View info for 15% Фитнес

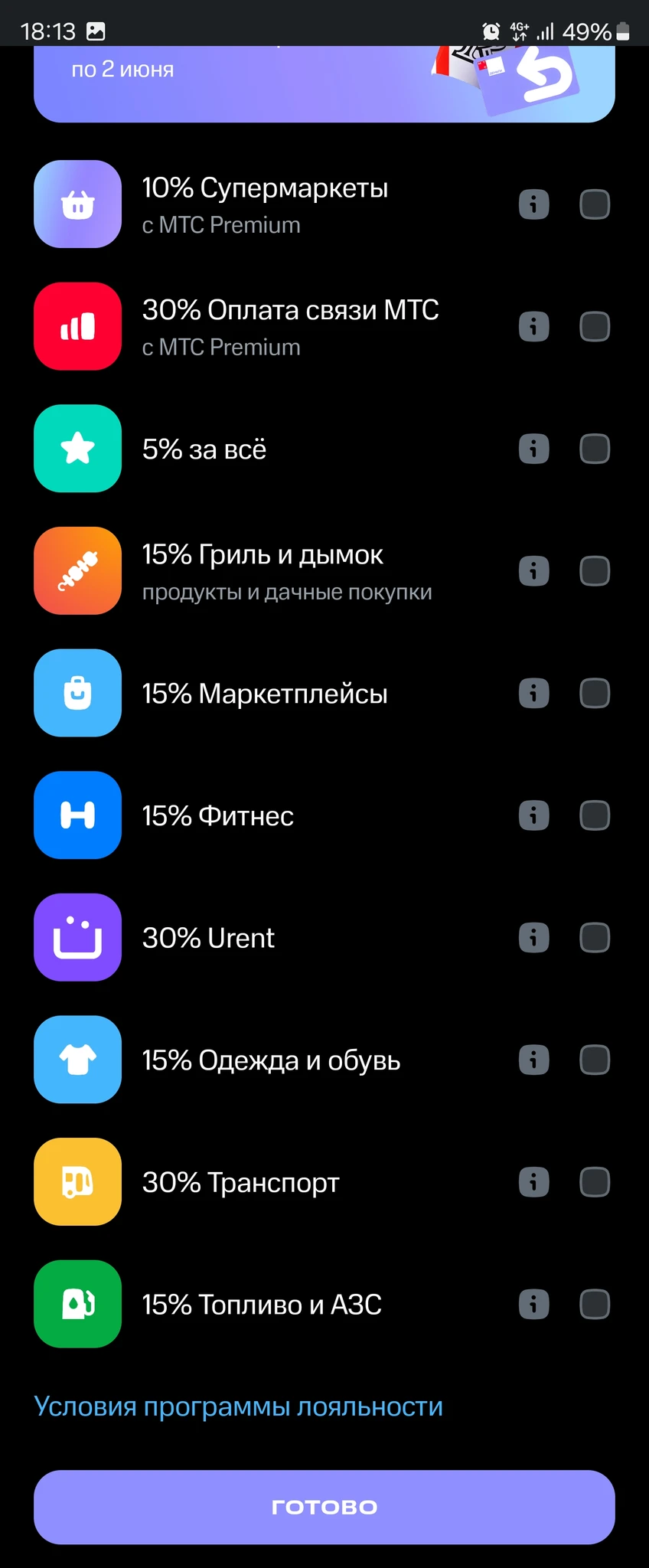tap(534, 815)
